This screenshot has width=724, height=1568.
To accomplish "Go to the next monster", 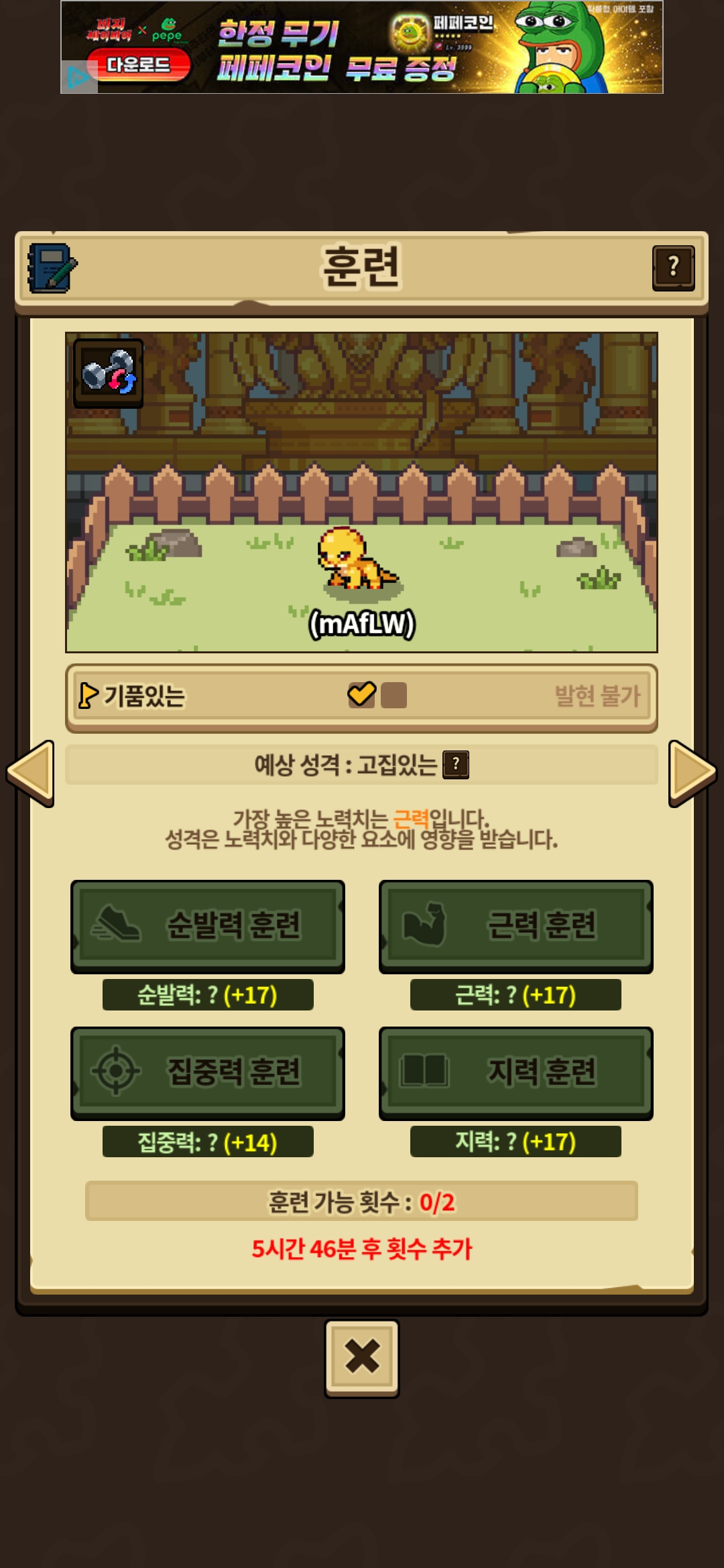I will (x=692, y=773).
